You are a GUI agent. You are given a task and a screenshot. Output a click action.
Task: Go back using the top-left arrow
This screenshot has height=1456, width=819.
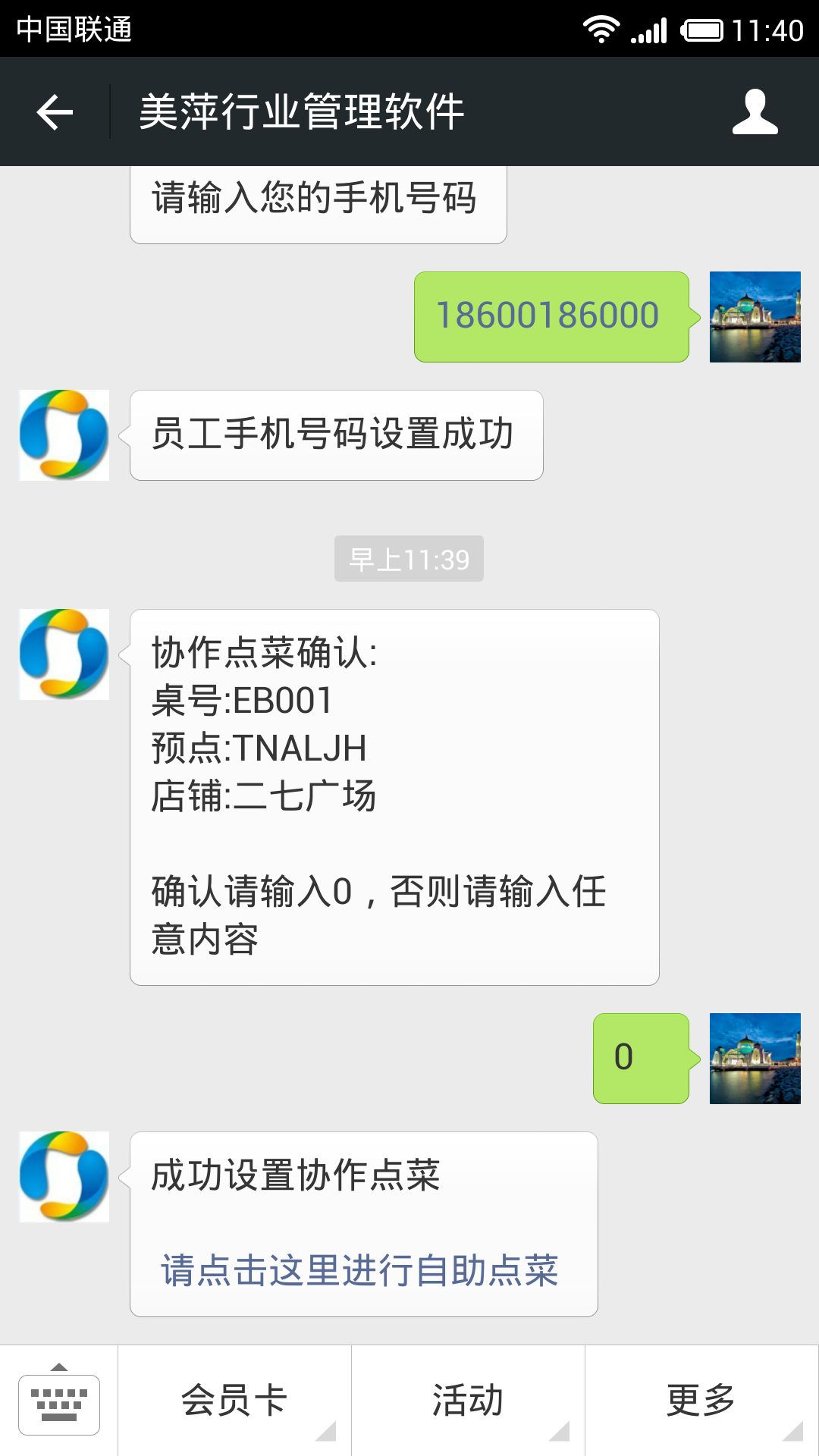pyautogui.click(x=55, y=112)
